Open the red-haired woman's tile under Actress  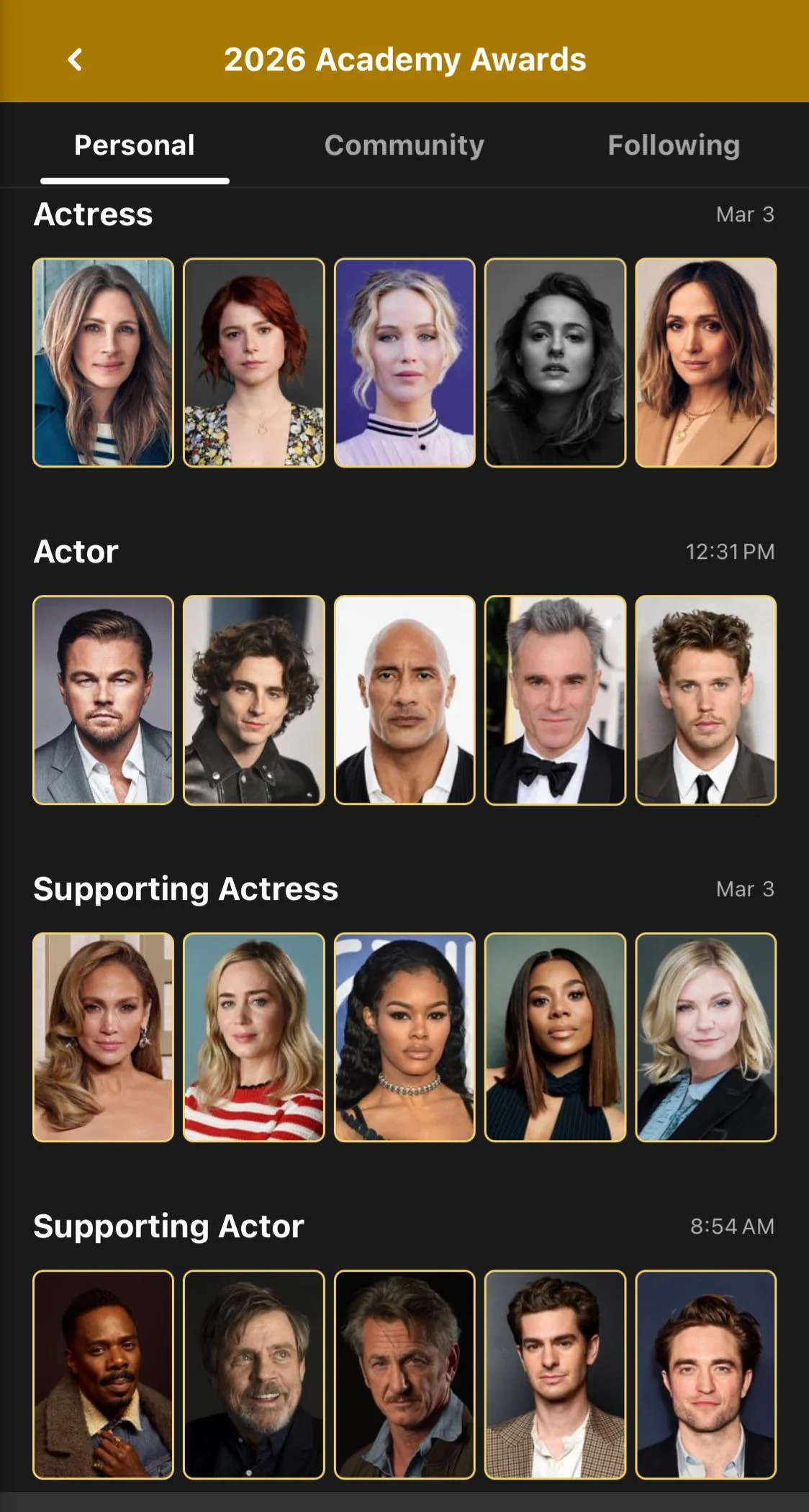253,363
